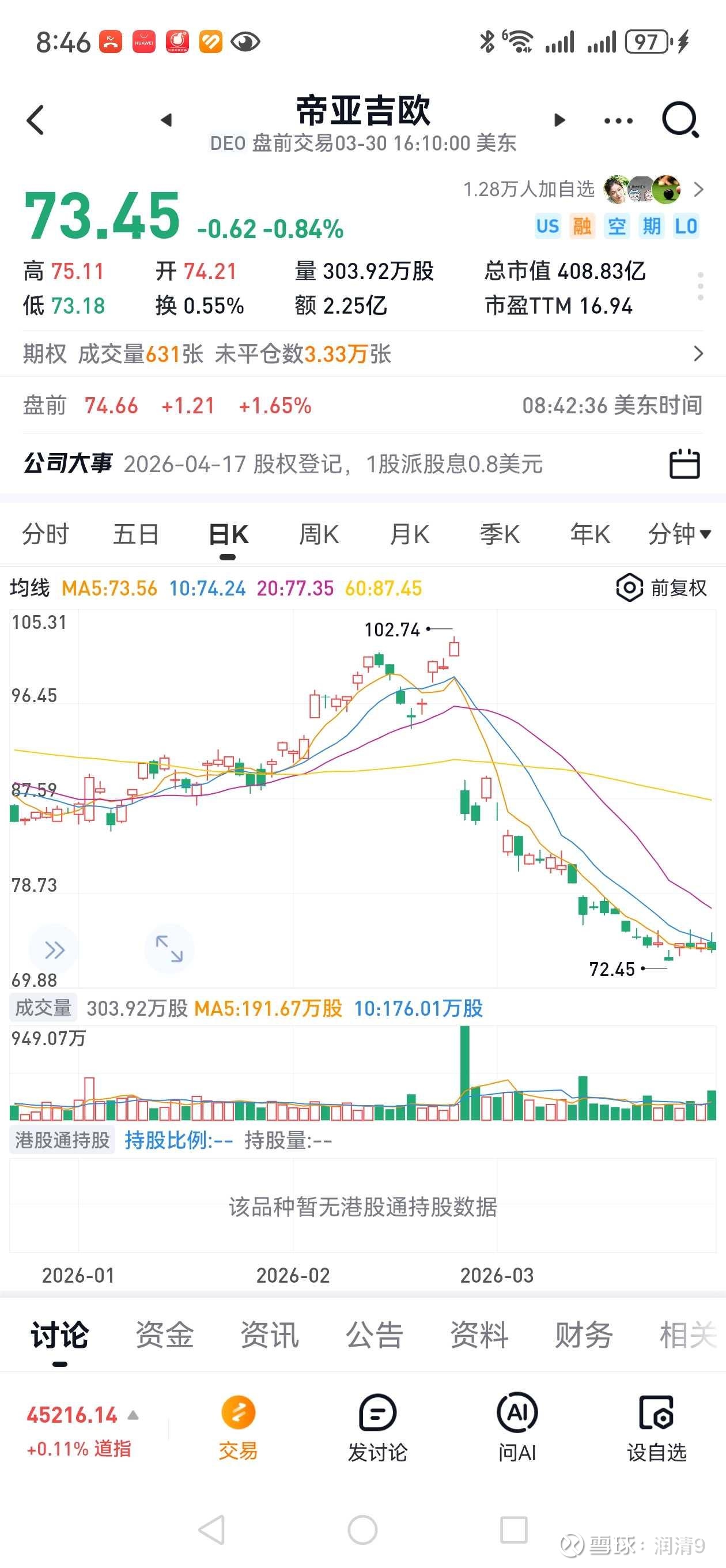Open the 公告 tab
Image resolution: width=726 pixels, height=1568 pixels.
point(375,1335)
